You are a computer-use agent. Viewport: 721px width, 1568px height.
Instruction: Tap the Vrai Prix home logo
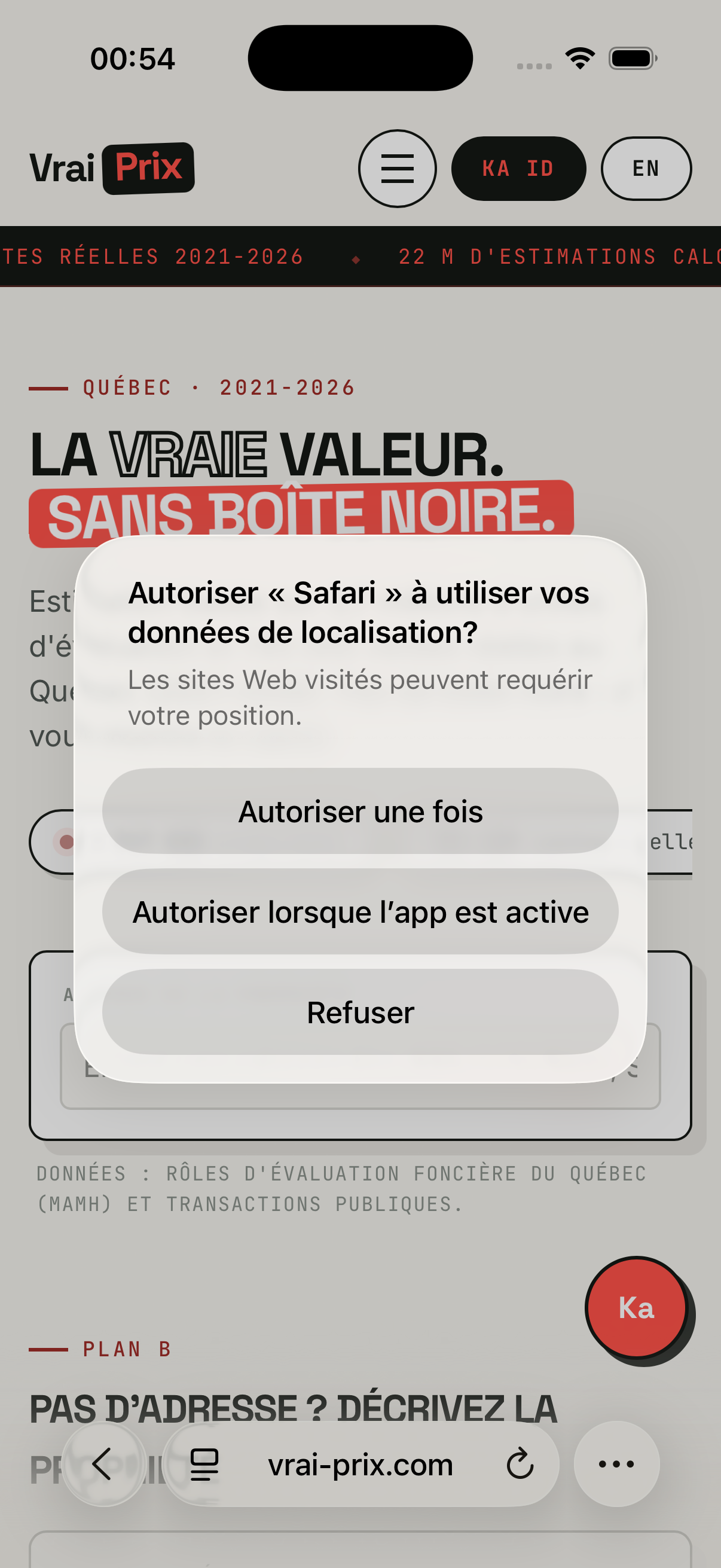click(x=112, y=168)
